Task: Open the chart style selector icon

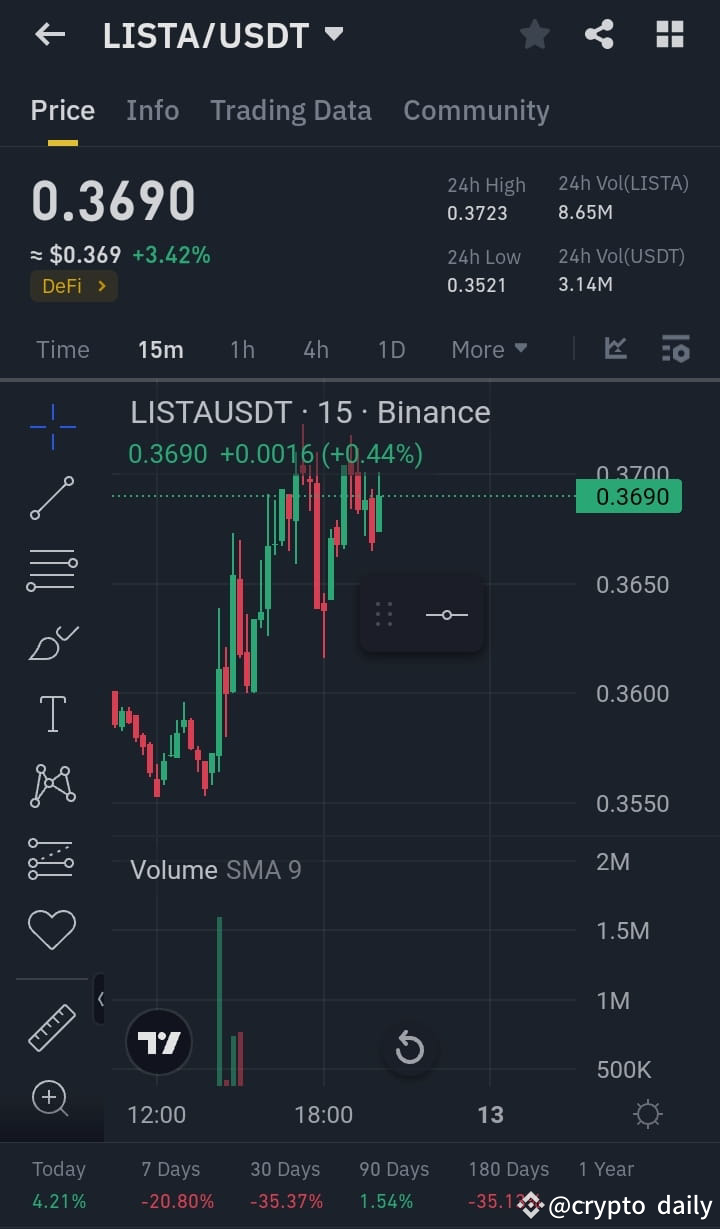Action: pos(615,348)
